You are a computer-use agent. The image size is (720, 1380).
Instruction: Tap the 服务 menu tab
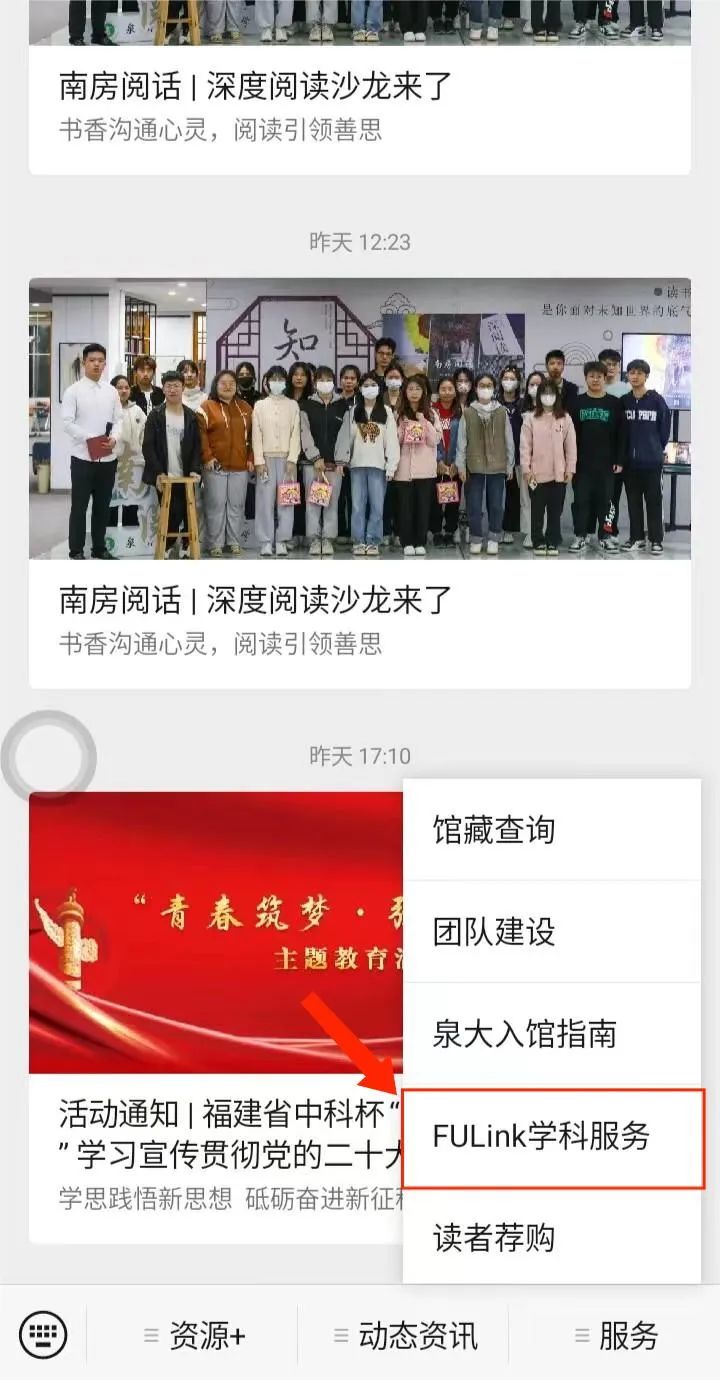(x=615, y=1335)
